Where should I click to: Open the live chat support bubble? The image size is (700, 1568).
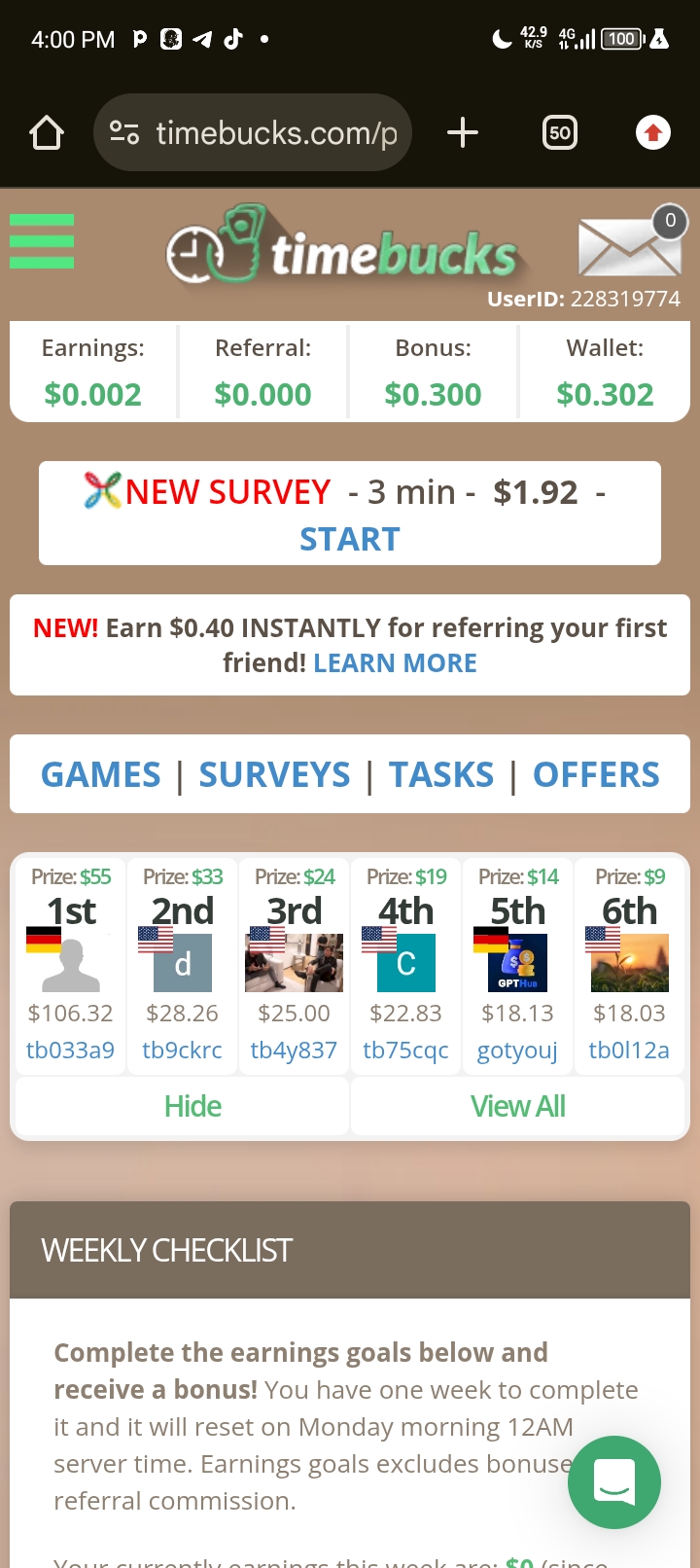pyautogui.click(x=614, y=1481)
